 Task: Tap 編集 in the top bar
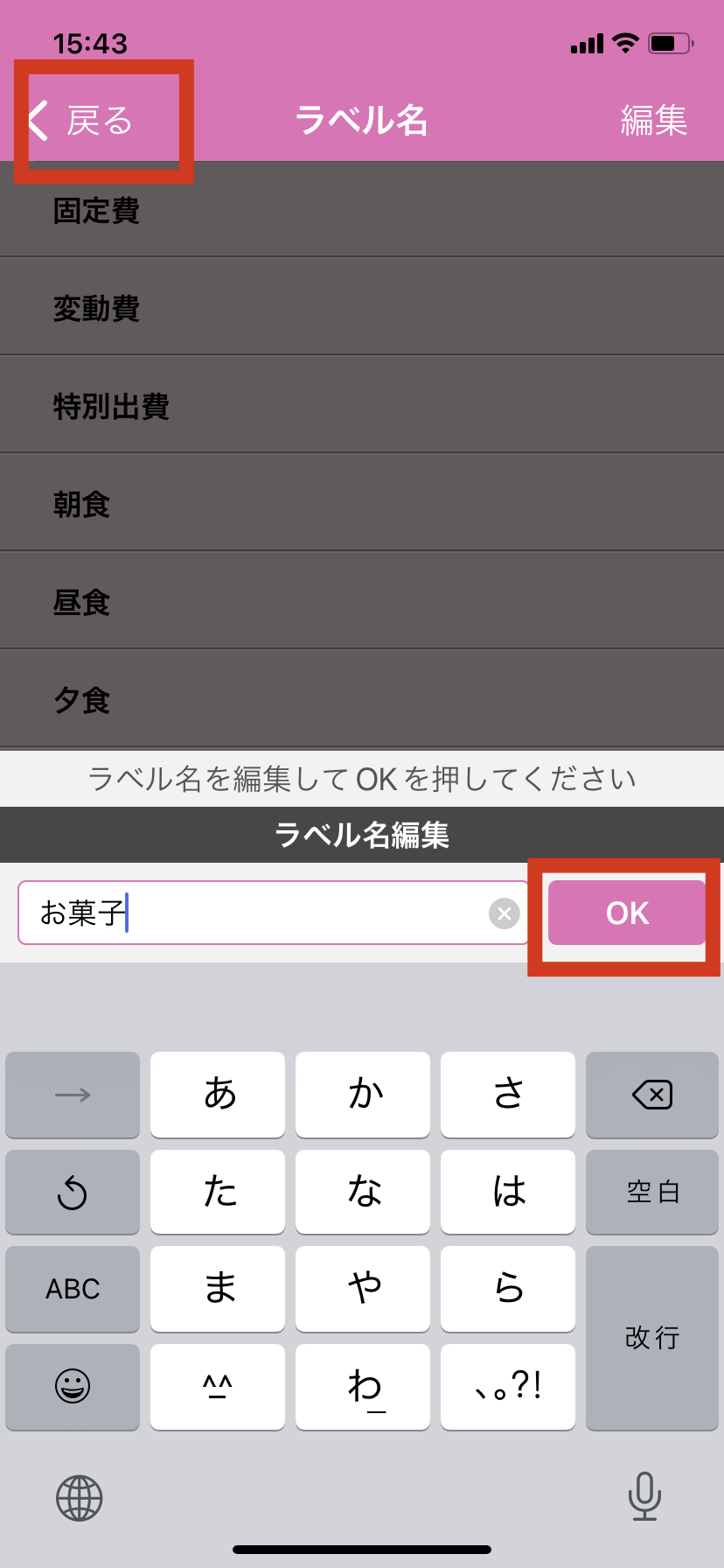653,121
